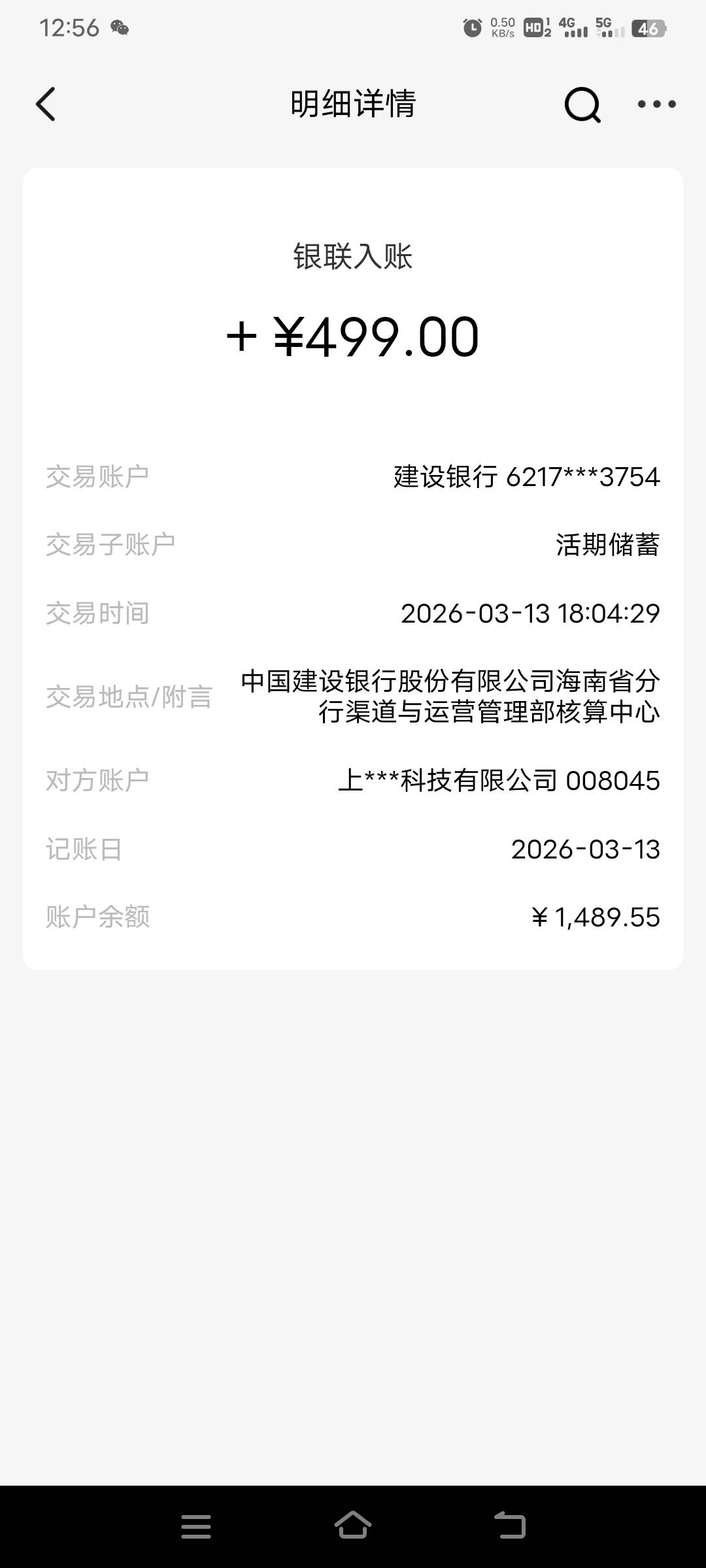Go back from the 明细详情 page
Screen dimensions: 706x1568
[x=46, y=105]
